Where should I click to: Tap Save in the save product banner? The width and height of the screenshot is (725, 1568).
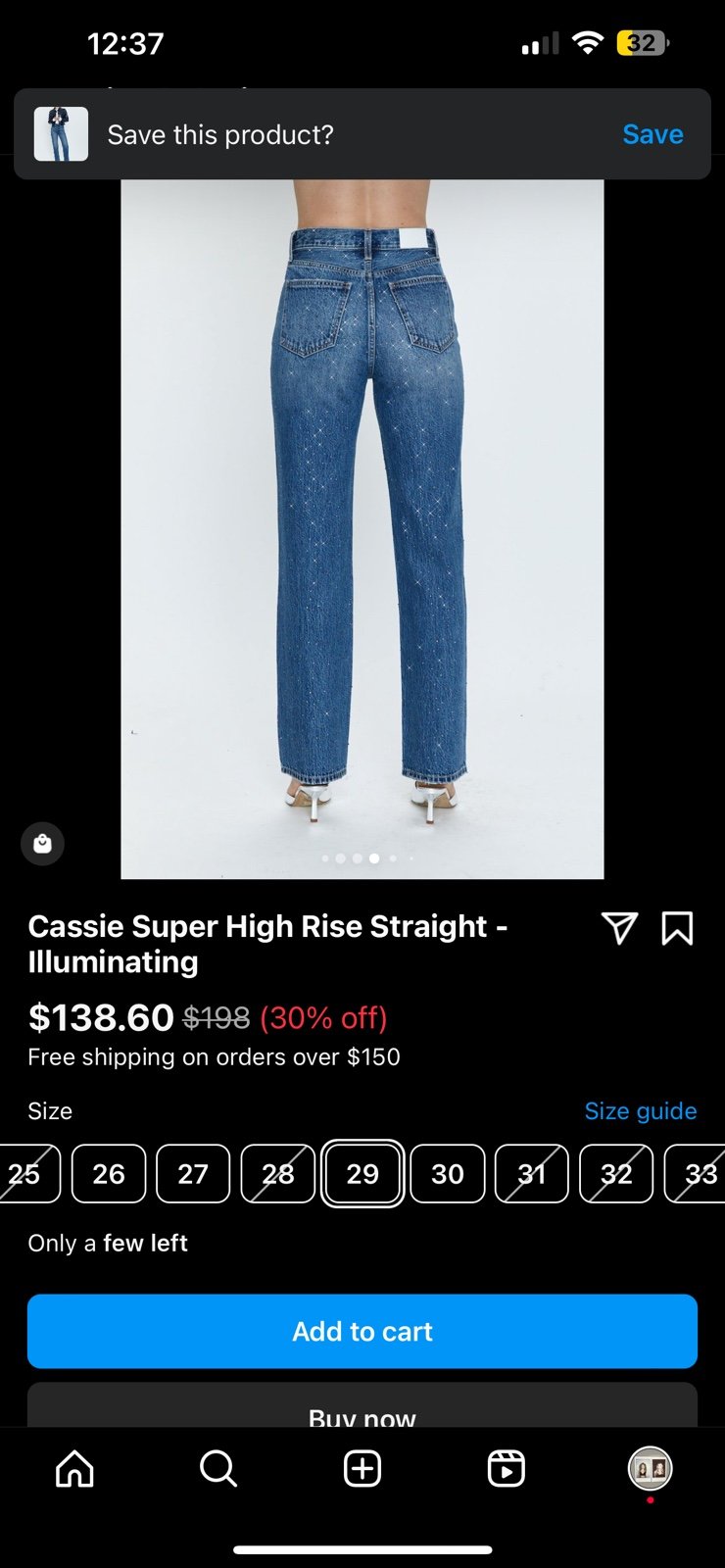coord(652,134)
